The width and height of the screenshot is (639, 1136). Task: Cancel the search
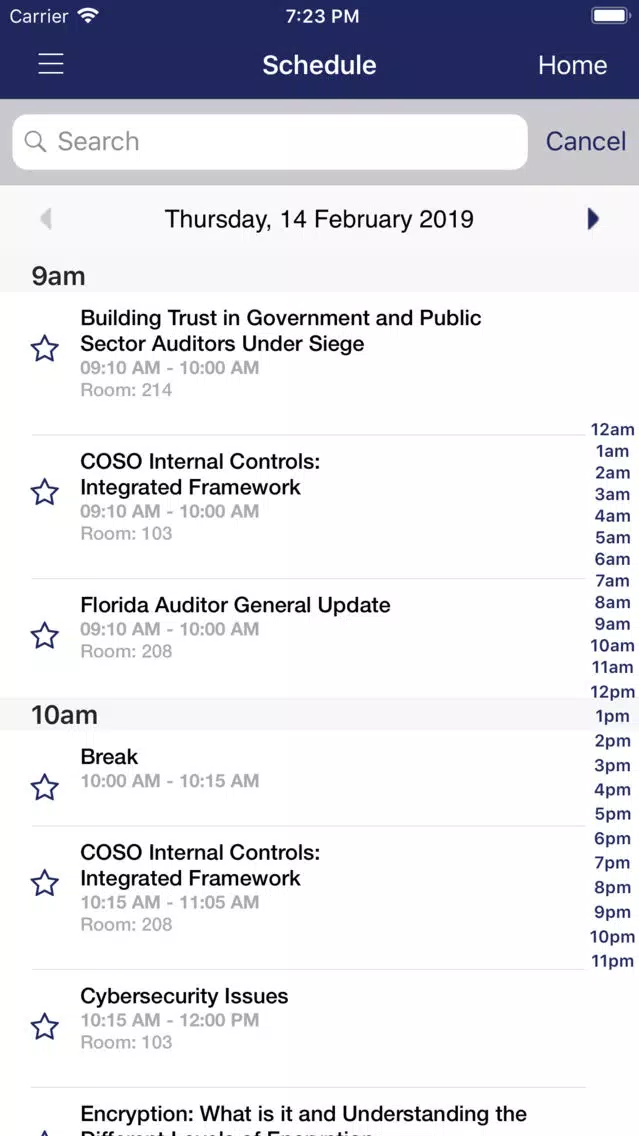tap(585, 141)
